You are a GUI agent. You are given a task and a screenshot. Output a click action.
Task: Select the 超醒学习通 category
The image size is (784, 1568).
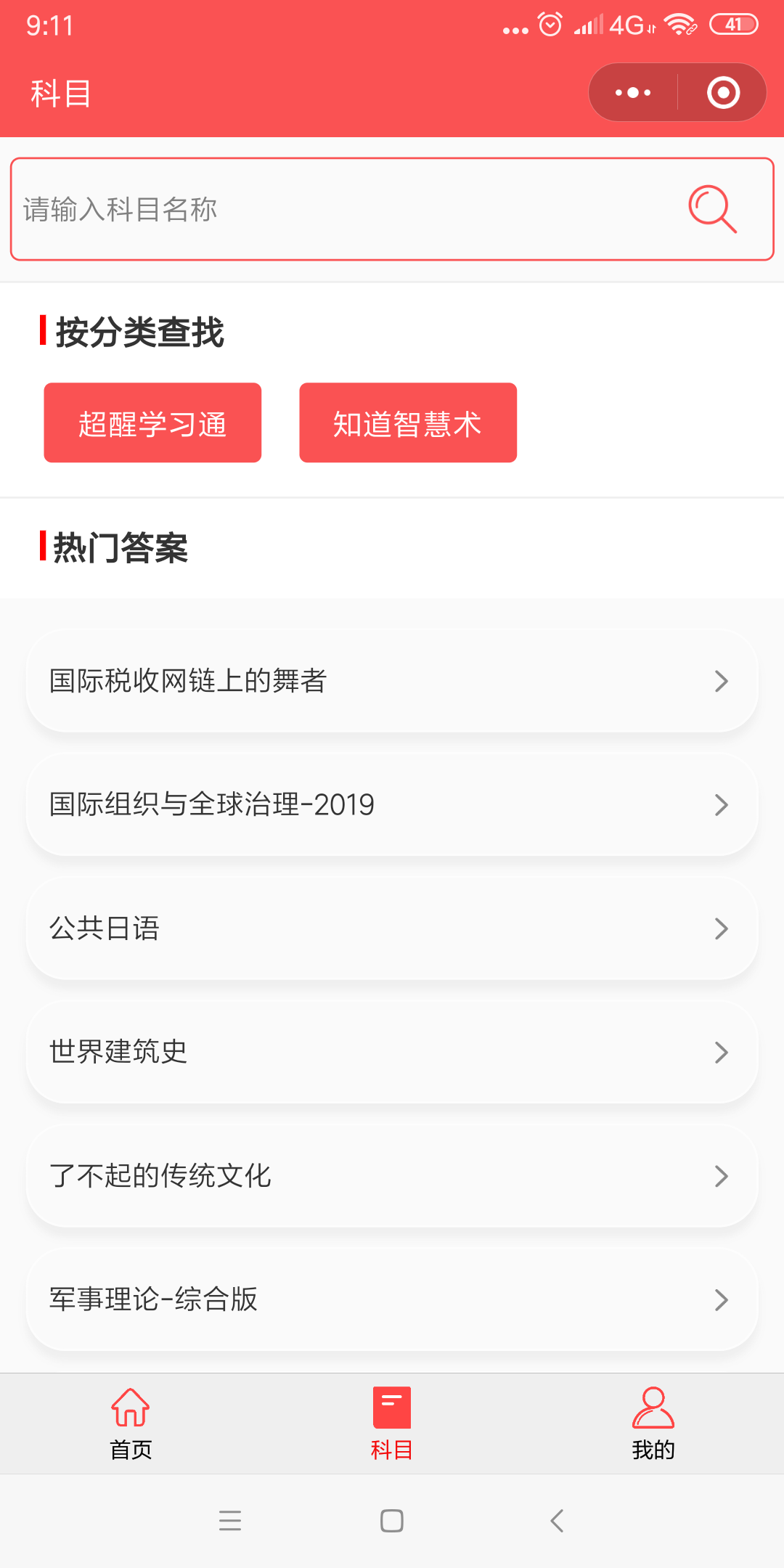point(152,422)
